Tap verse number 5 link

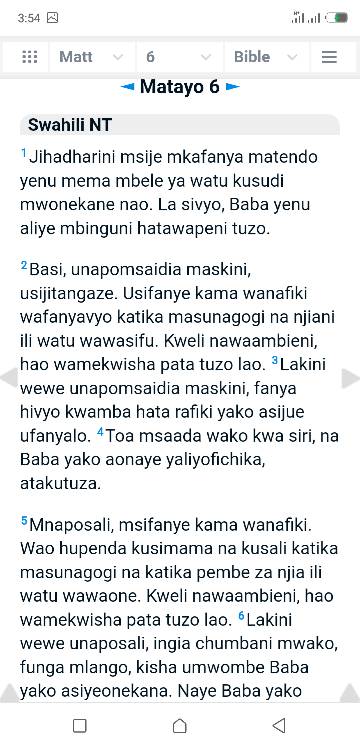(x=24, y=521)
